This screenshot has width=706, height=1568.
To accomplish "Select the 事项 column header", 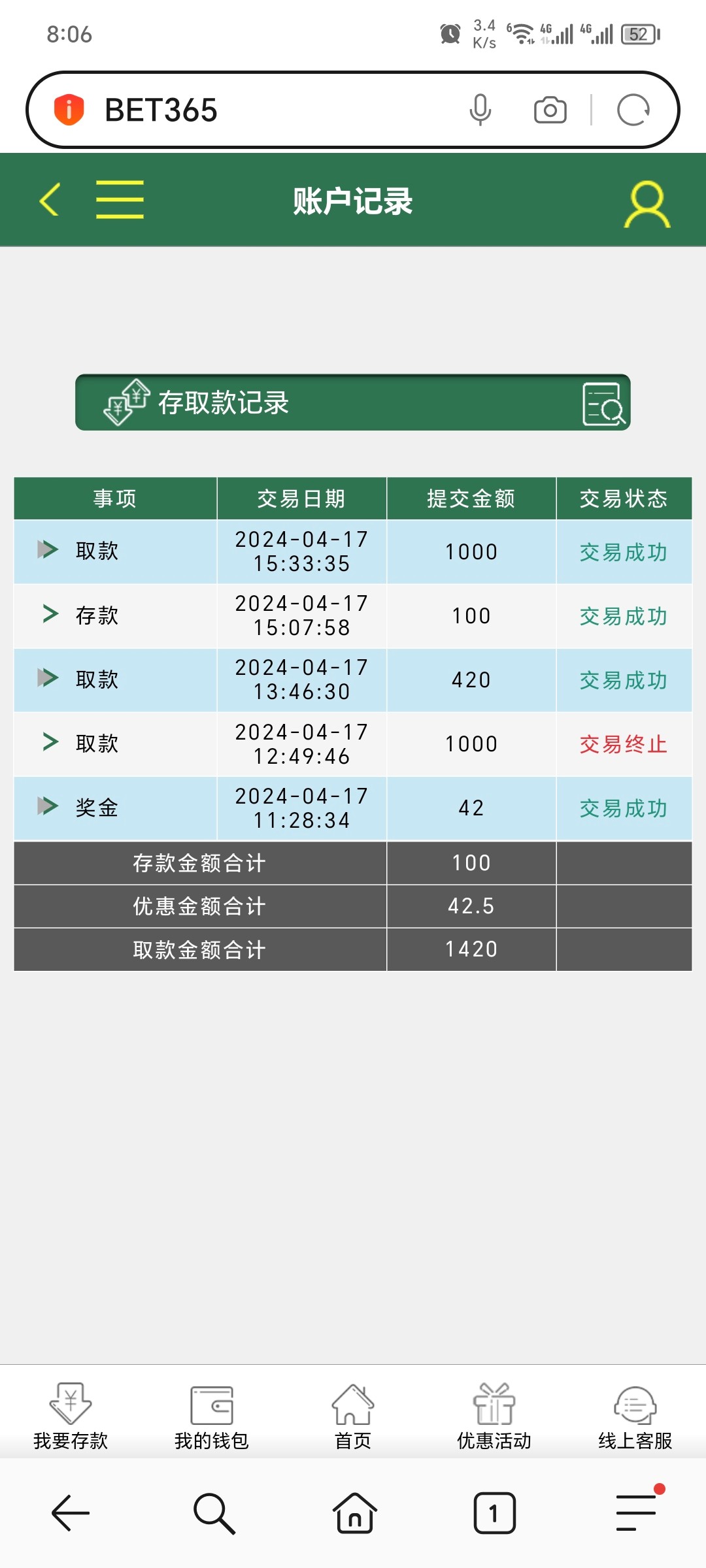I will pos(114,498).
